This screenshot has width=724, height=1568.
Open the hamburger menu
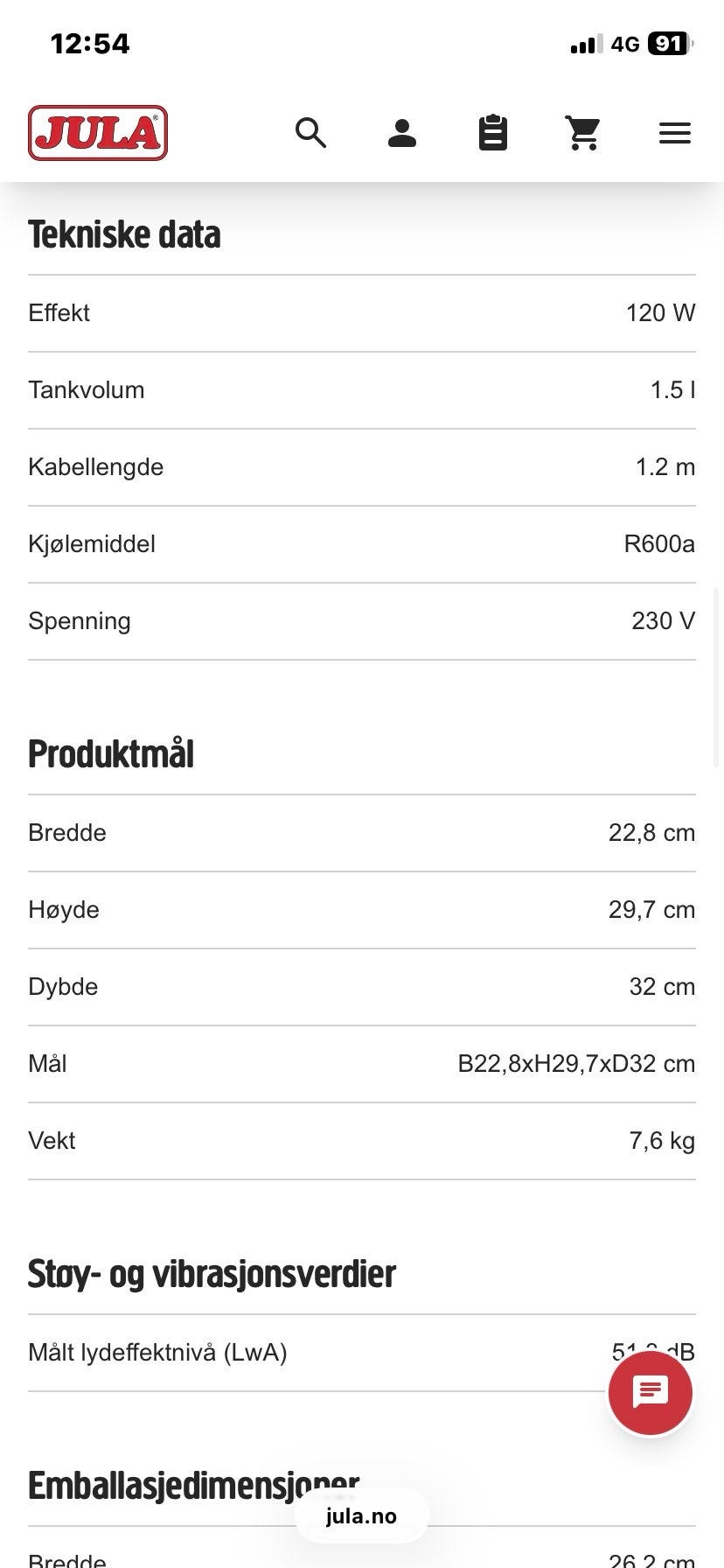(x=674, y=133)
